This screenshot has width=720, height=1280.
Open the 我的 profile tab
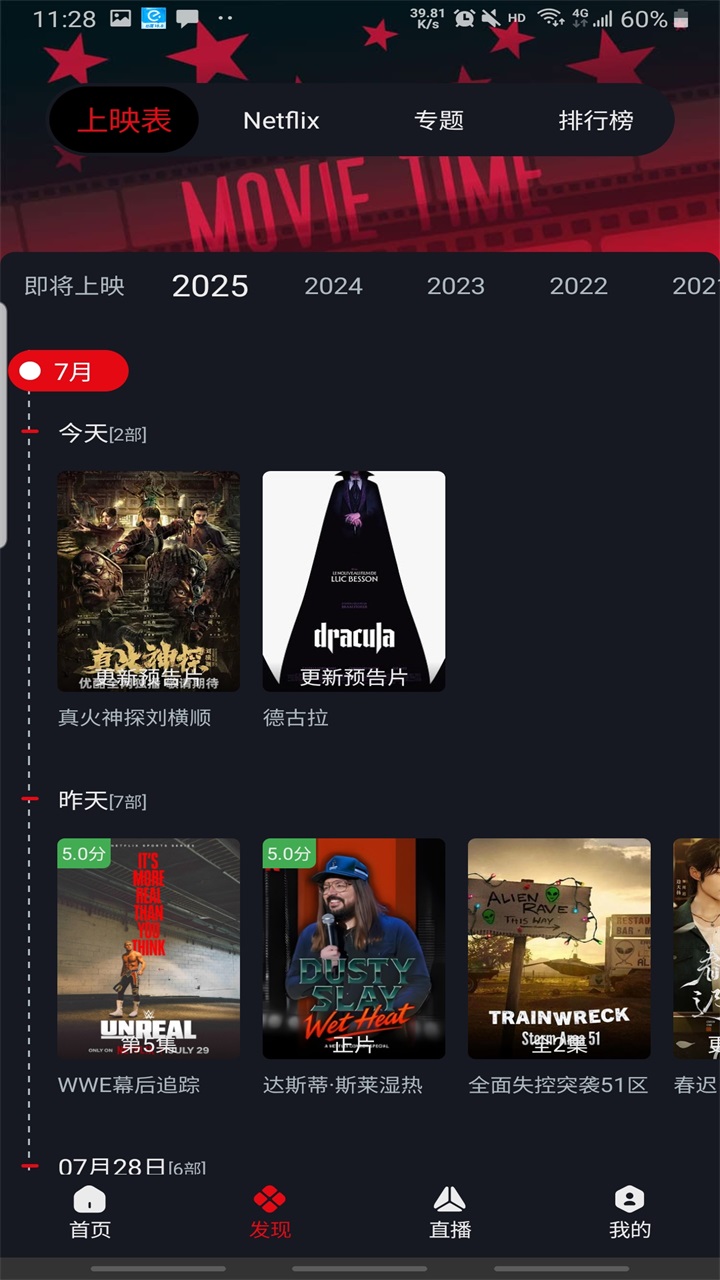[x=630, y=1212]
